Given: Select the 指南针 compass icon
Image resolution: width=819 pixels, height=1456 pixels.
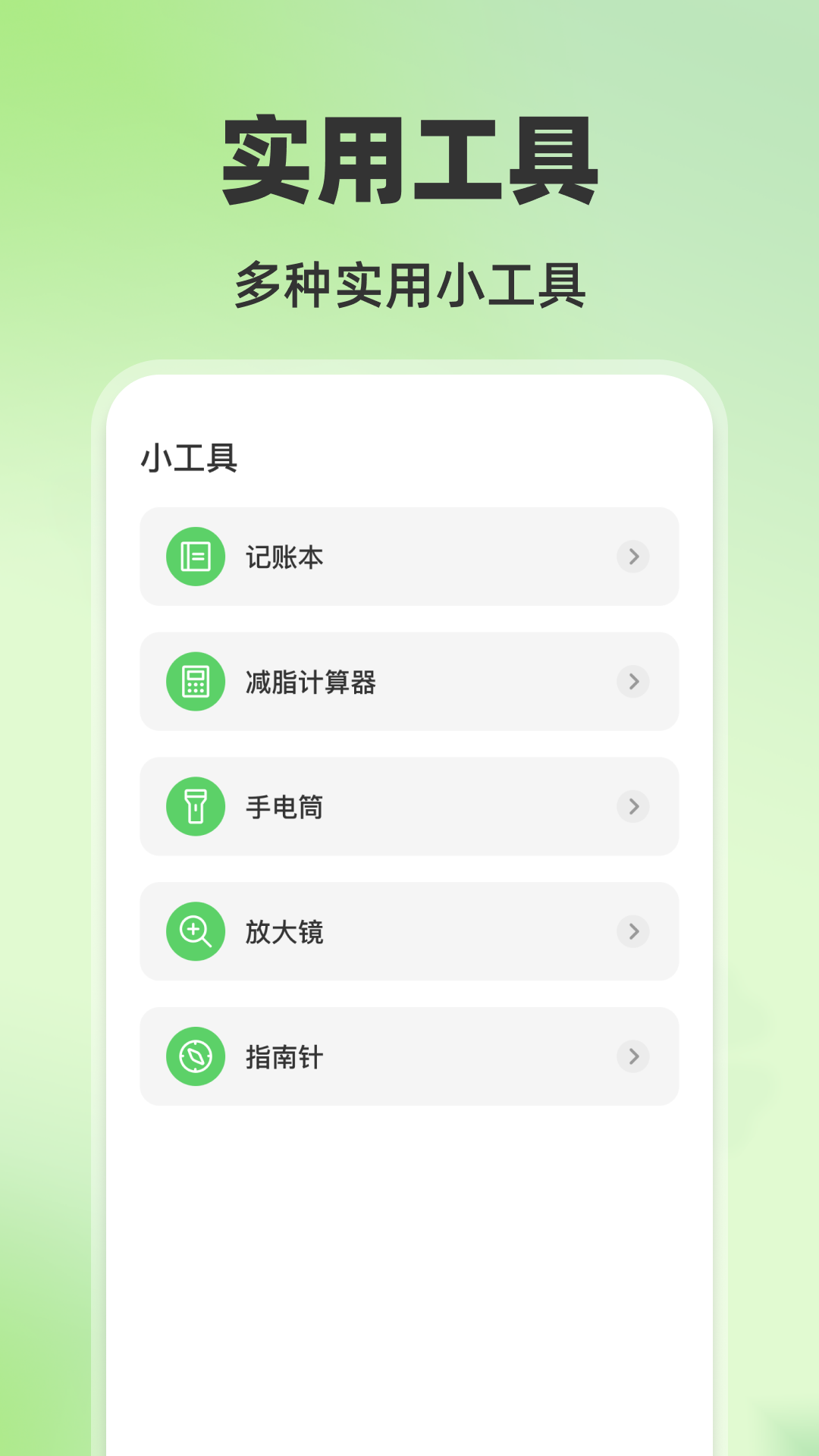Looking at the screenshot, I should click(195, 1056).
